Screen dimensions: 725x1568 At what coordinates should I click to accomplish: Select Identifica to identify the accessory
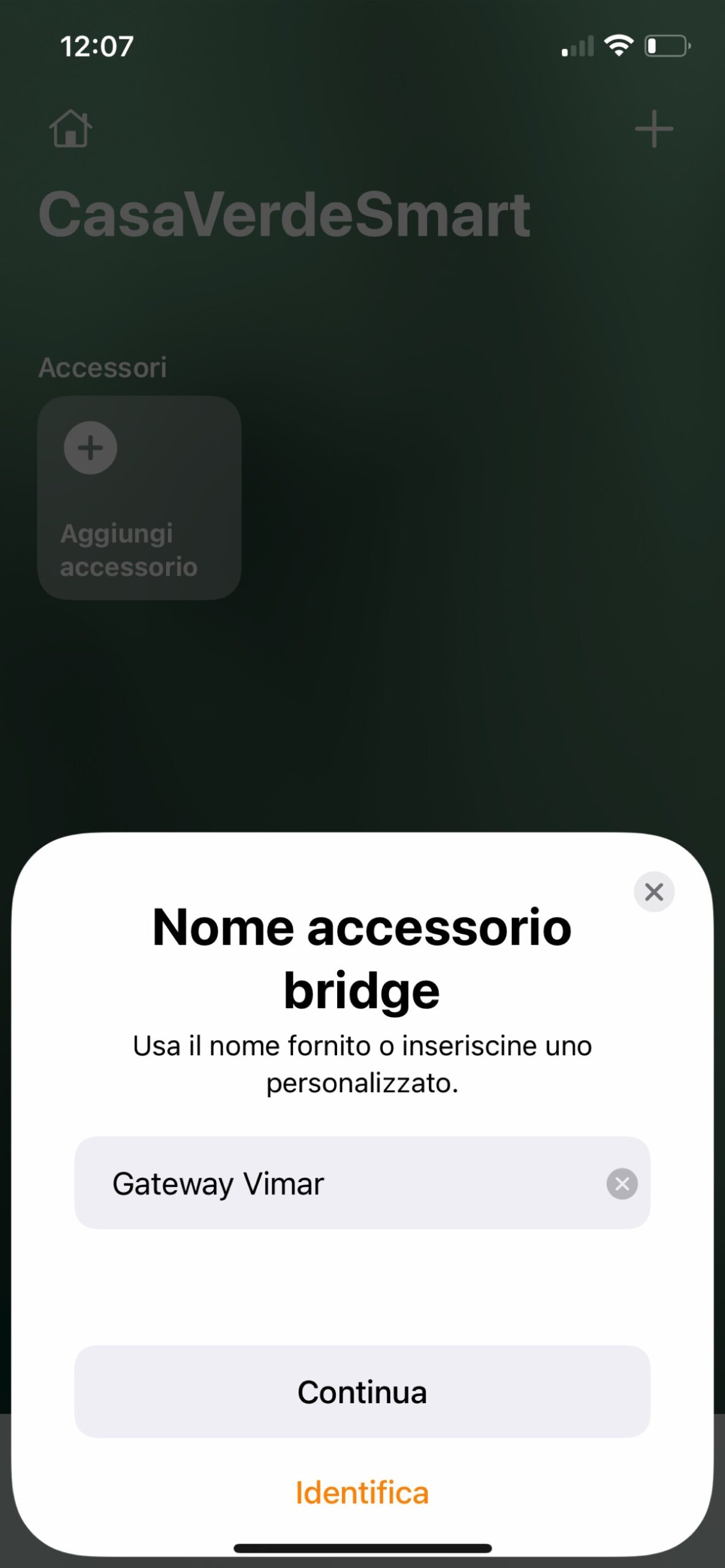362,1493
